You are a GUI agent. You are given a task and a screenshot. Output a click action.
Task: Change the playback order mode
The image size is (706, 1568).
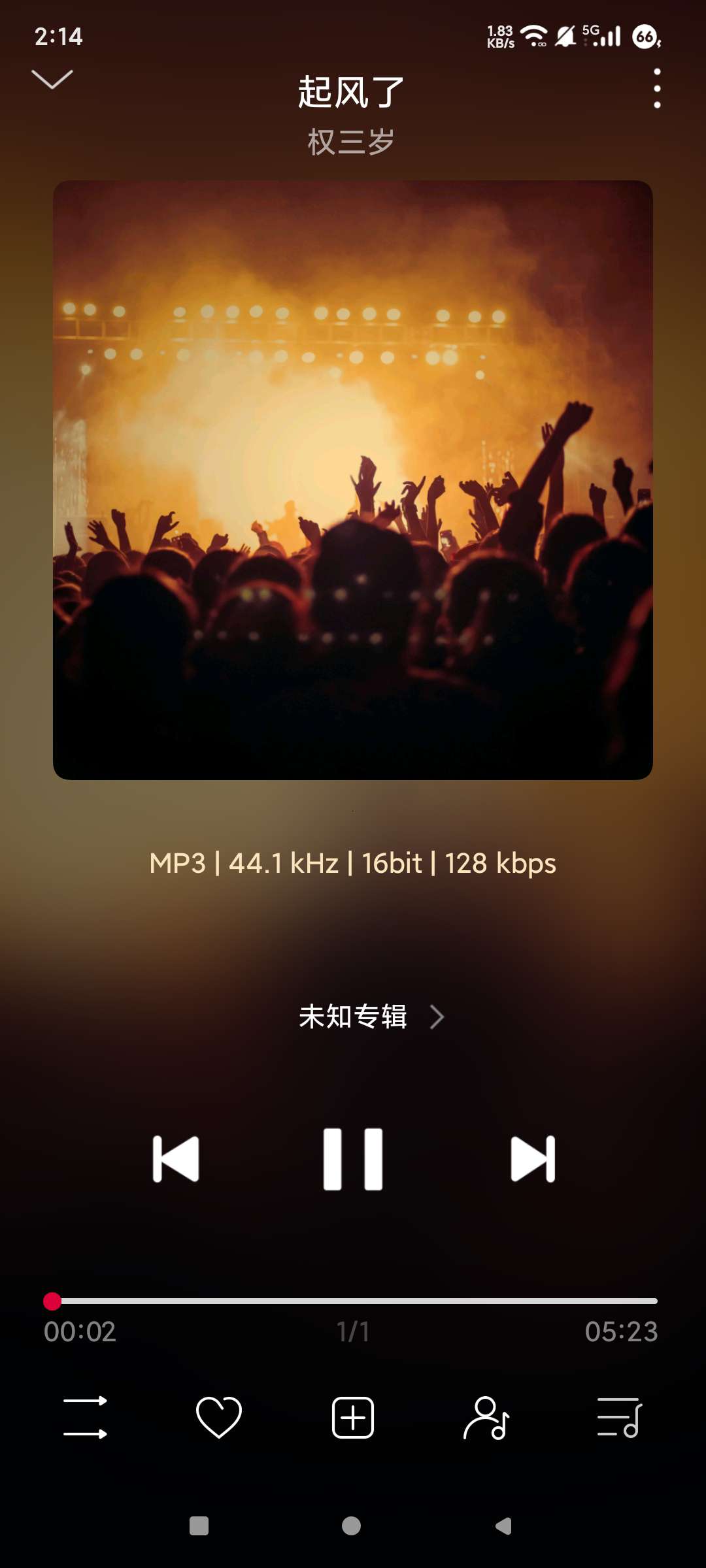[85, 1417]
